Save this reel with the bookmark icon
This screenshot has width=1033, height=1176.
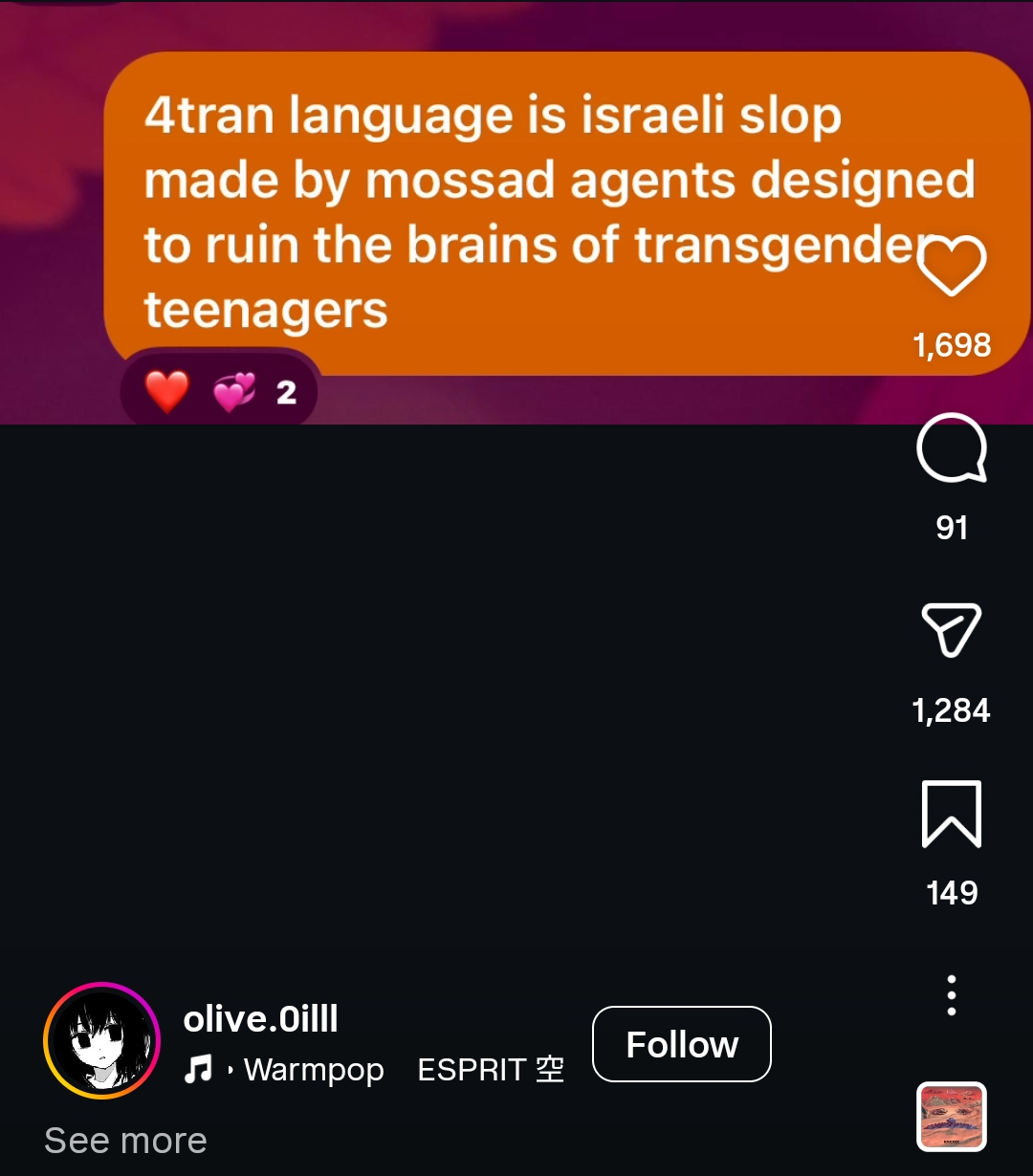pos(951,814)
